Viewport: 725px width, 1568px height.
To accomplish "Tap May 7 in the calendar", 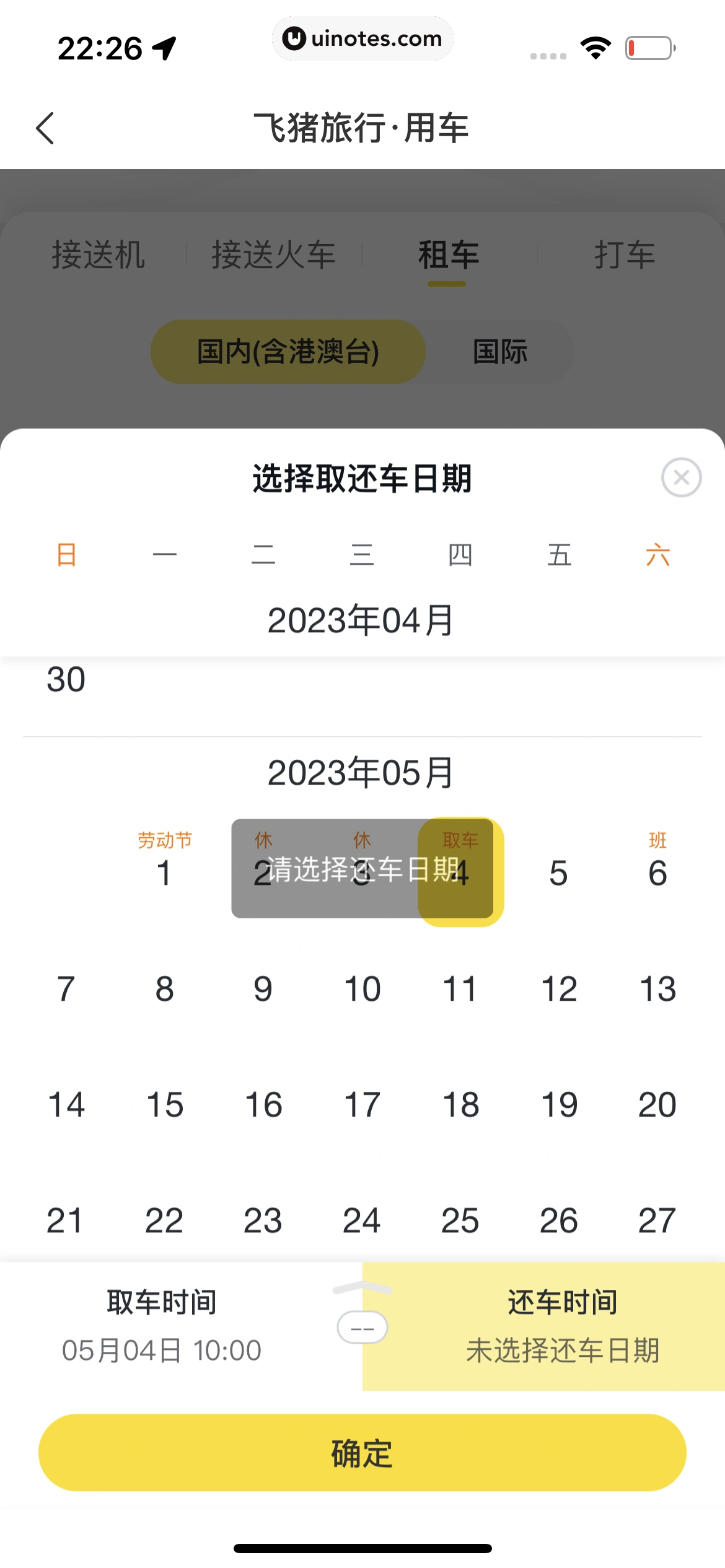I will [x=66, y=988].
